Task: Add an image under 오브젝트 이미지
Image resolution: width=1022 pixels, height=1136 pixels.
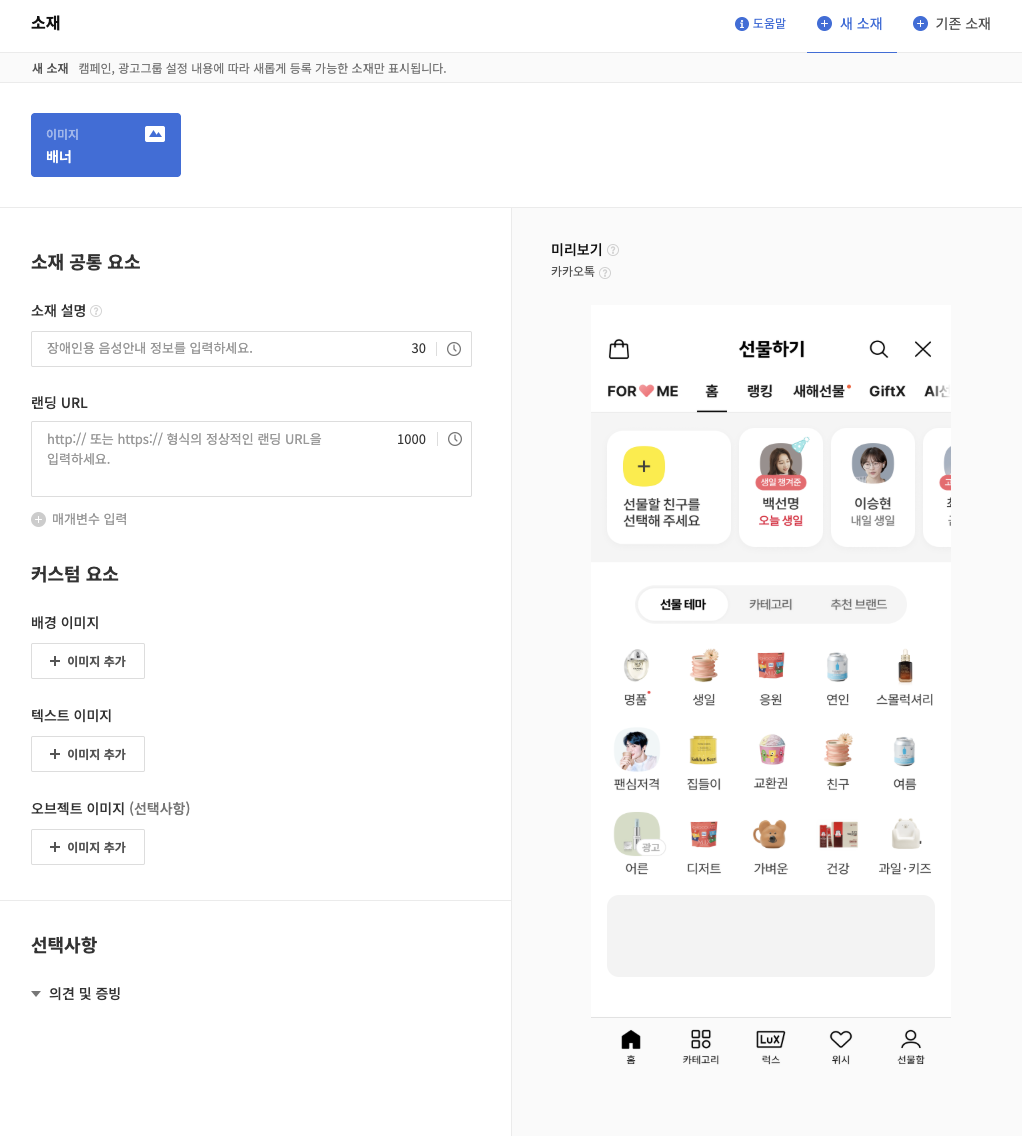Action: pyautogui.click(x=88, y=847)
